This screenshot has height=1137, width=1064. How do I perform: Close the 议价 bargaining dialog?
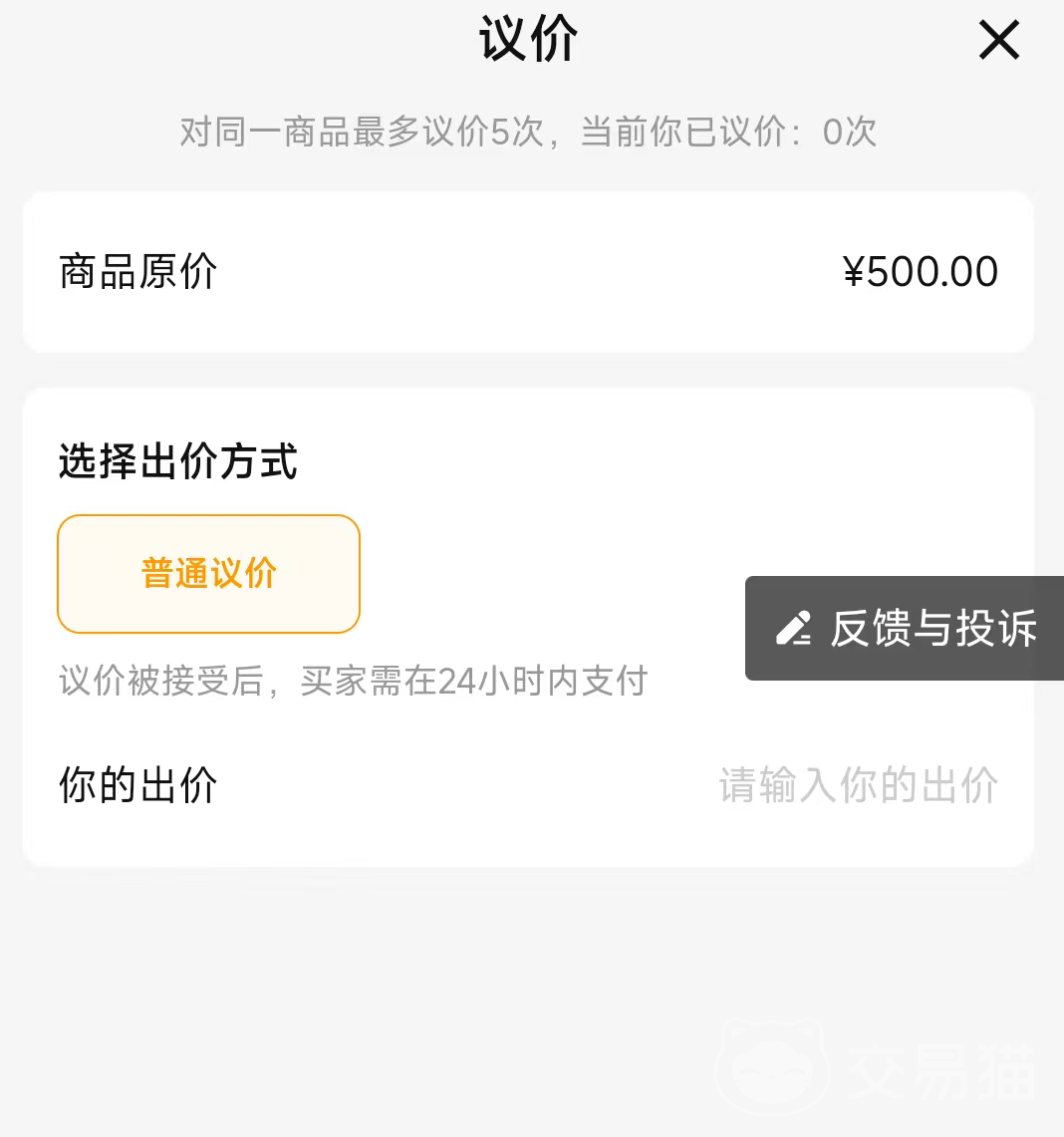coord(998,41)
